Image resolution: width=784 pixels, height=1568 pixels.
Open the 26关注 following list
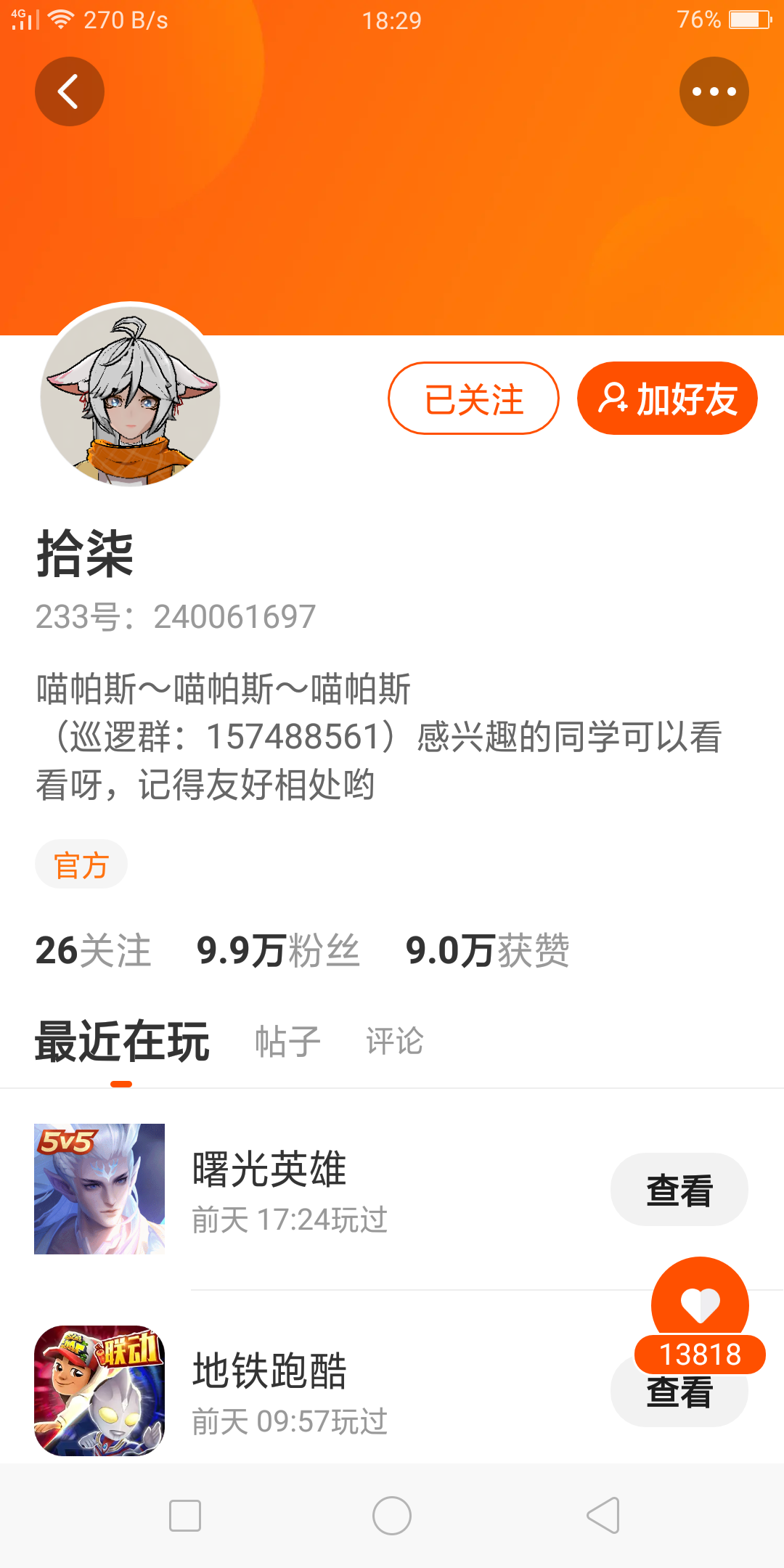click(94, 950)
